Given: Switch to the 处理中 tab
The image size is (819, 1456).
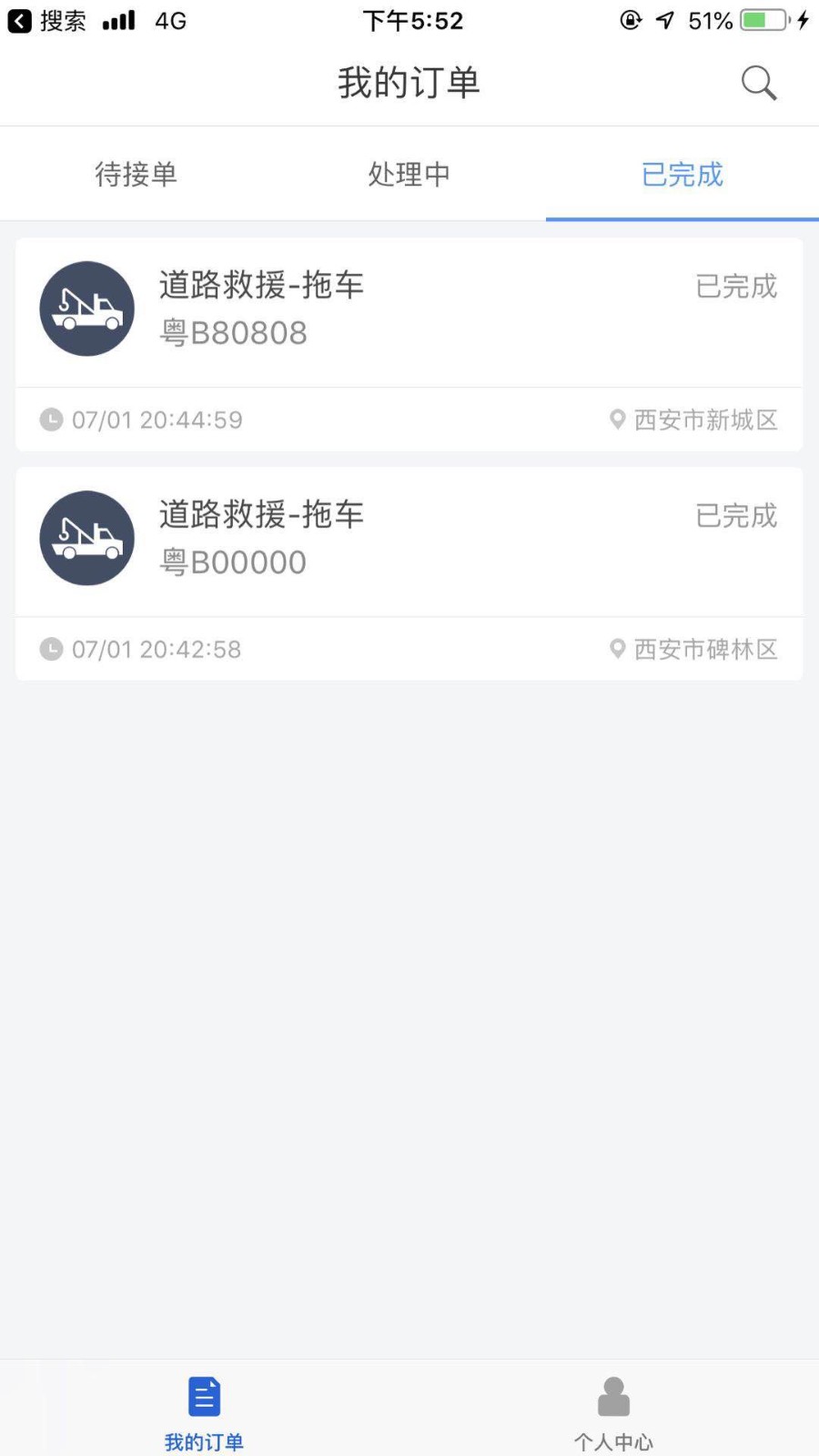Looking at the screenshot, I should click(409, 174).
